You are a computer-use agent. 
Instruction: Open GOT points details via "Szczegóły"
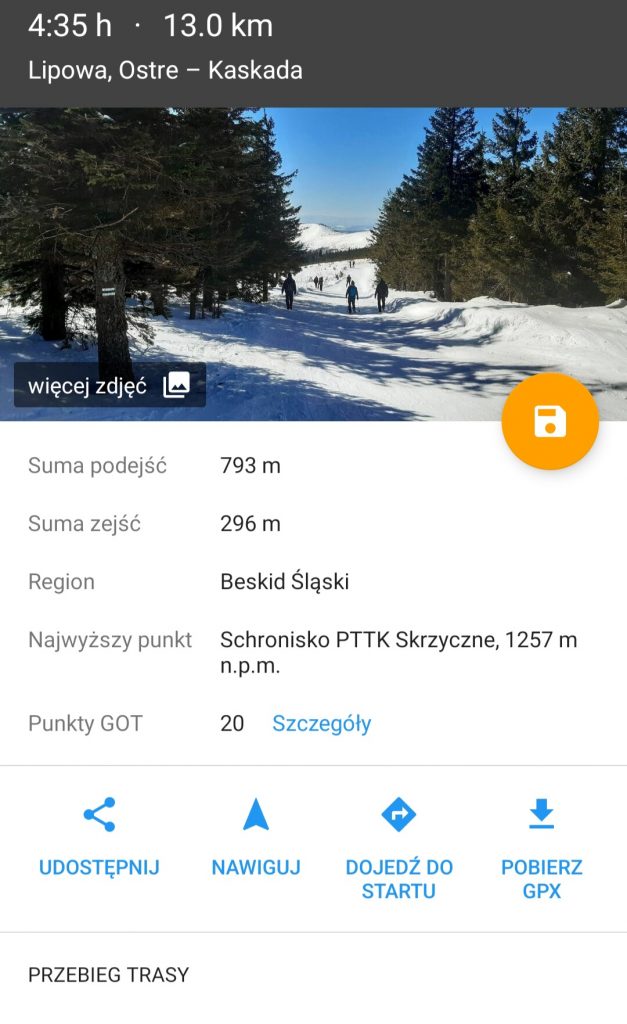tap(321, 724)
